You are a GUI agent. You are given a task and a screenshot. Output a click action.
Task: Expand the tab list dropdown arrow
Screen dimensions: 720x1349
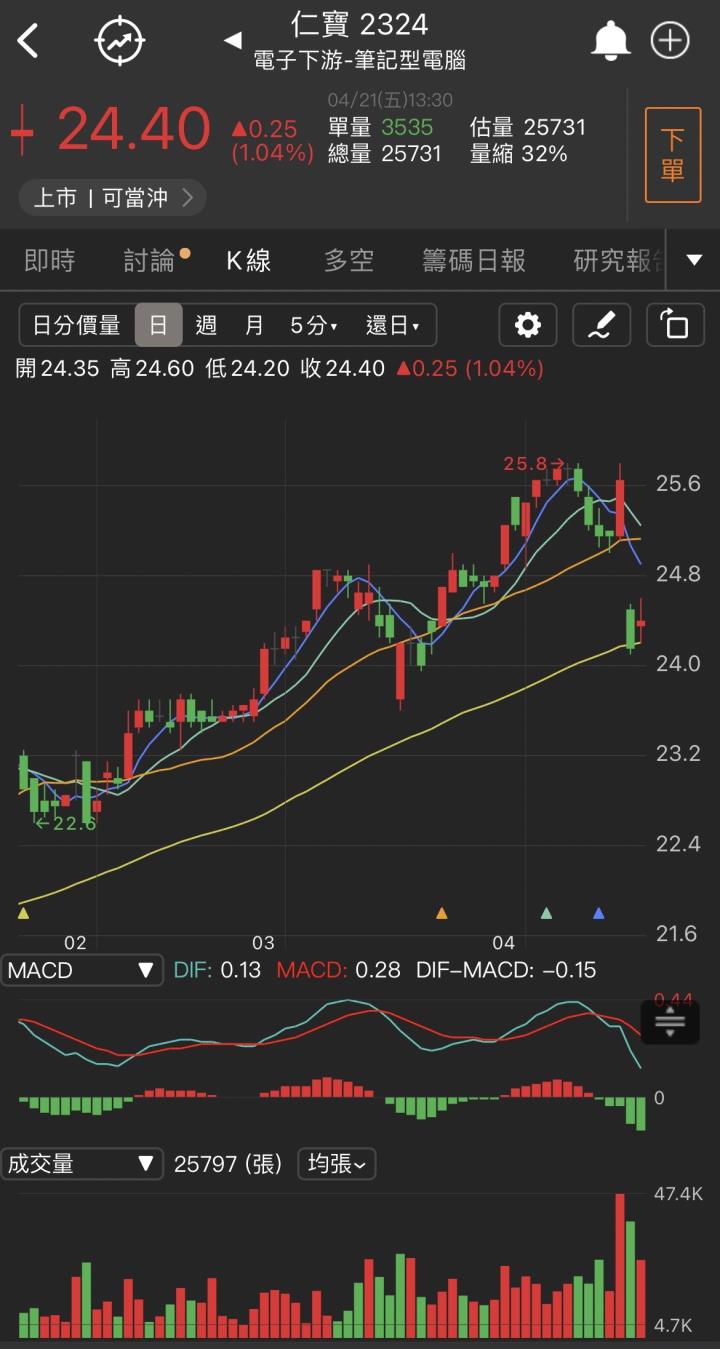[x=695, y=261]
